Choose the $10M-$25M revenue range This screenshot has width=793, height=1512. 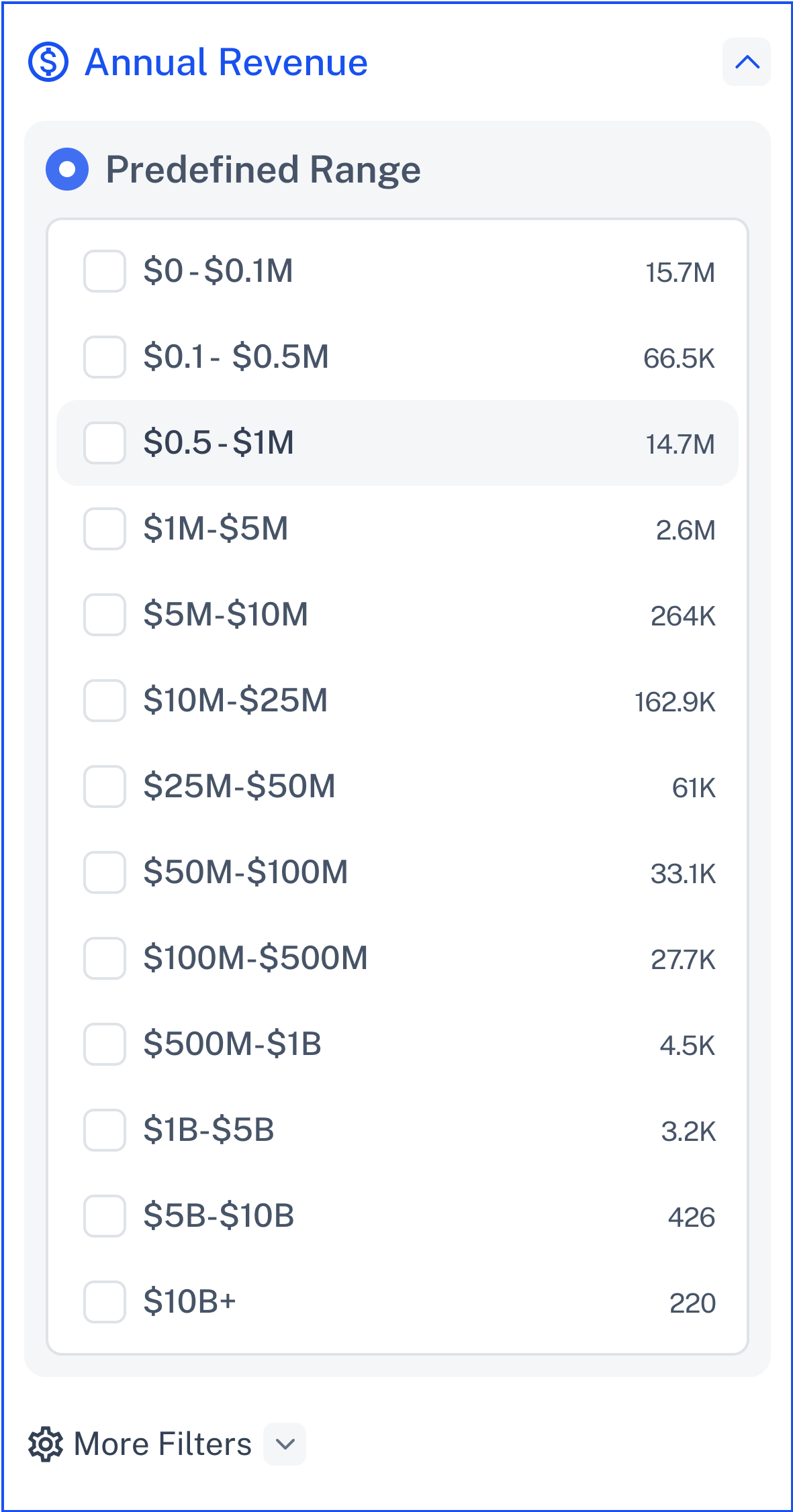click(x=105, y=701)
